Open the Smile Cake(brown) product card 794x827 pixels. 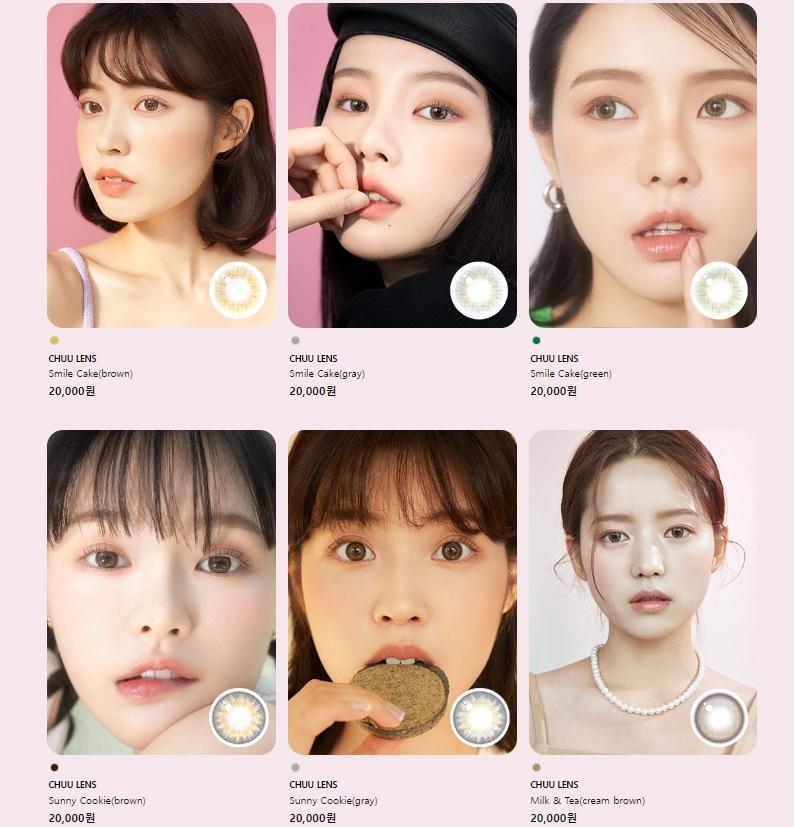tap(161, 165)
